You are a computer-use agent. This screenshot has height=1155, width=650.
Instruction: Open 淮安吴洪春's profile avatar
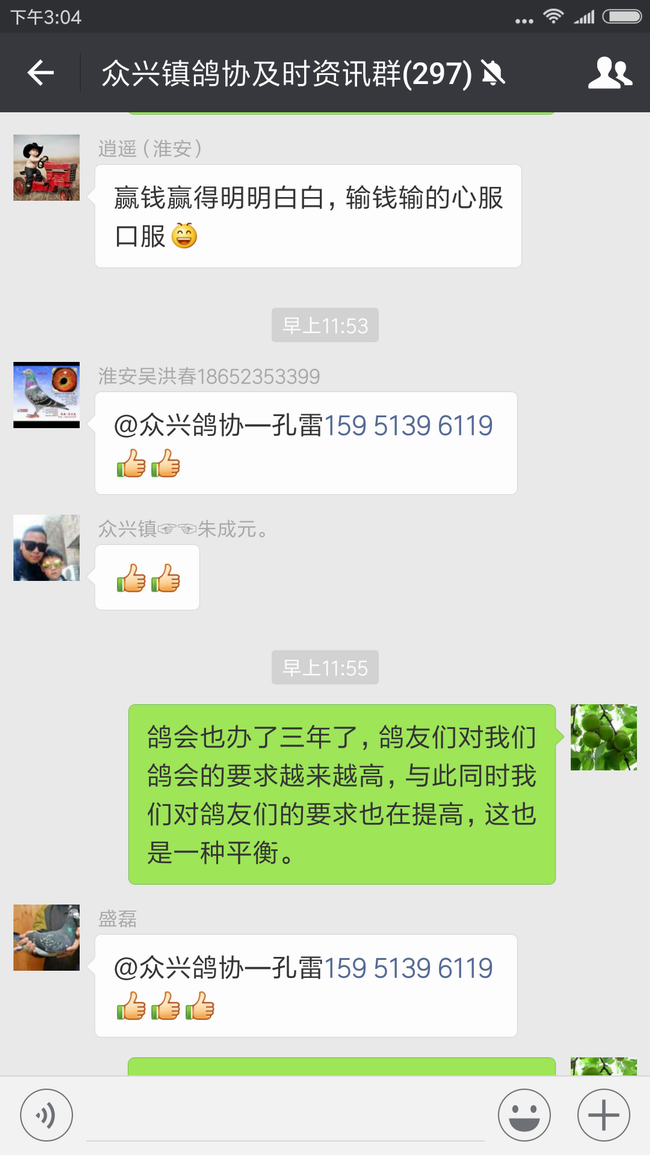(46, 395)
